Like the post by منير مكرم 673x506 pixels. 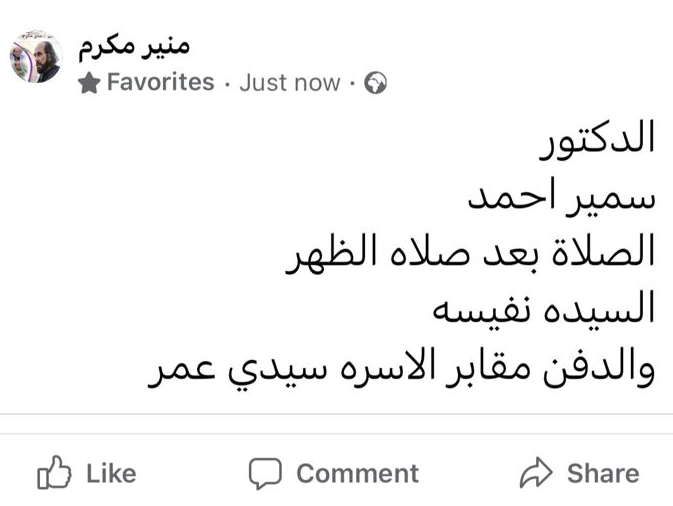tap(86, 473)
